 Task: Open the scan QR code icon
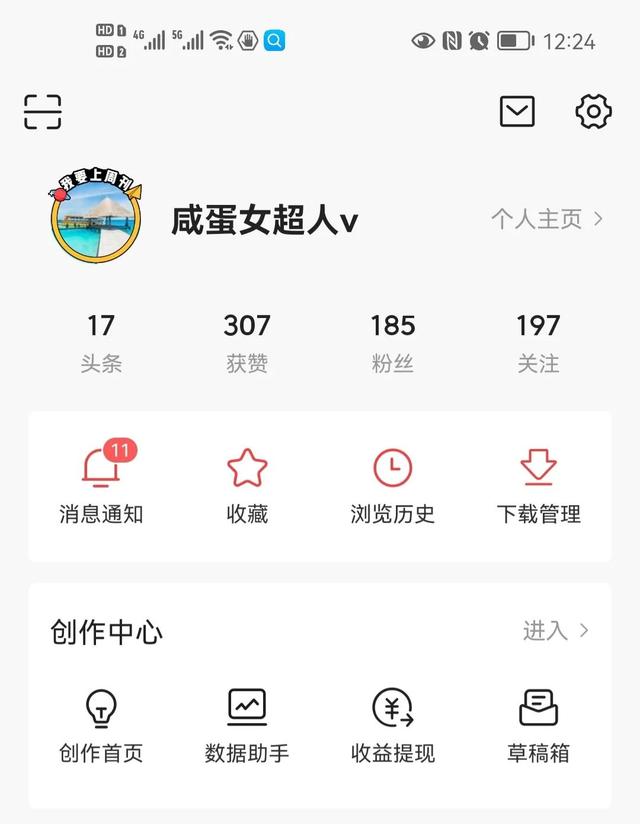[43, 112]
